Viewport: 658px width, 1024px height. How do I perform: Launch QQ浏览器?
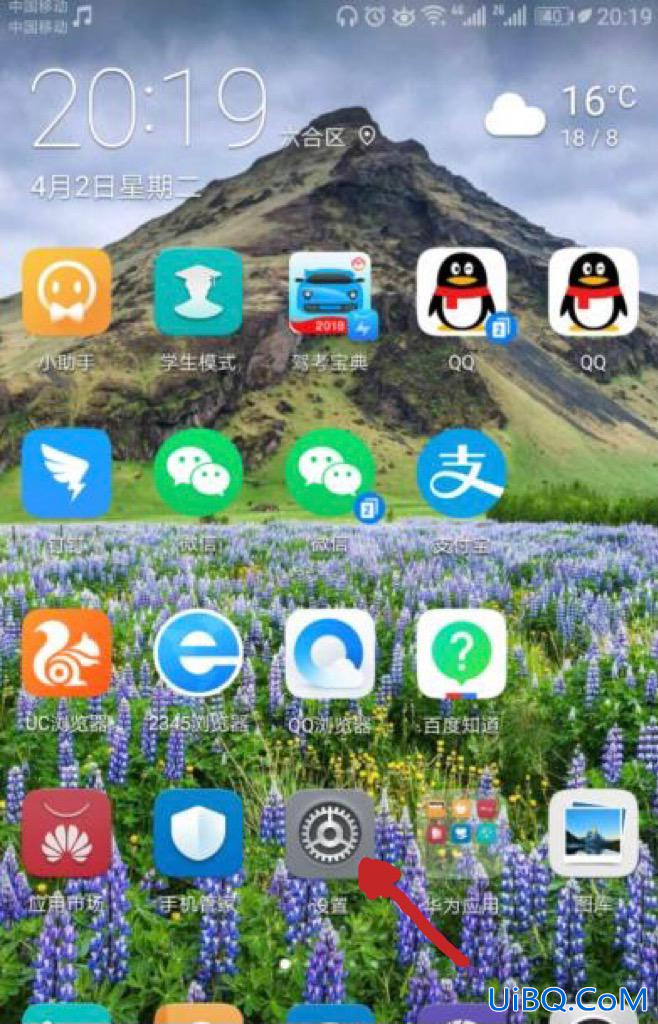coord(330,653)
